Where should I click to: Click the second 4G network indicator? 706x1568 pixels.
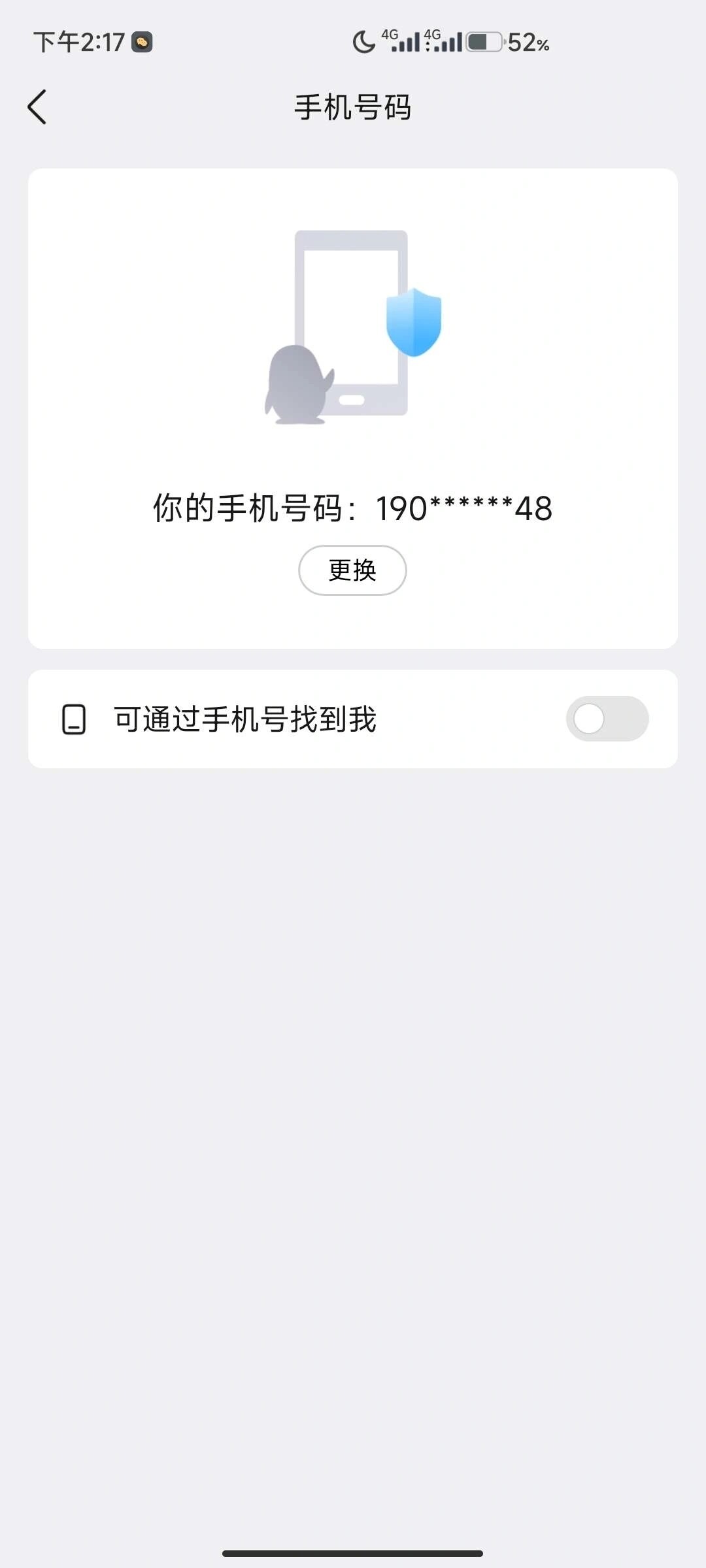click(443, 41)
